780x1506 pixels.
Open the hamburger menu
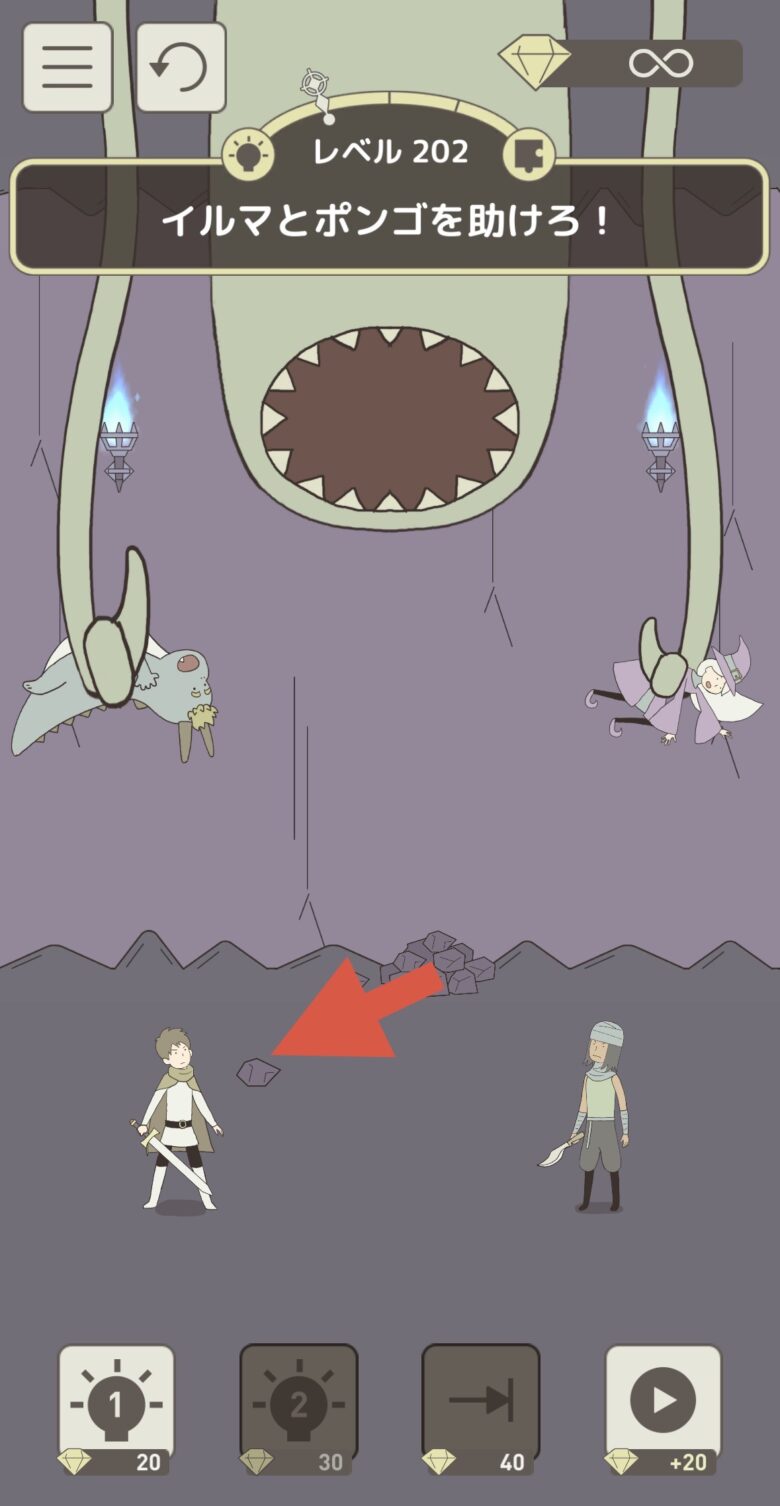coord(67,67)
